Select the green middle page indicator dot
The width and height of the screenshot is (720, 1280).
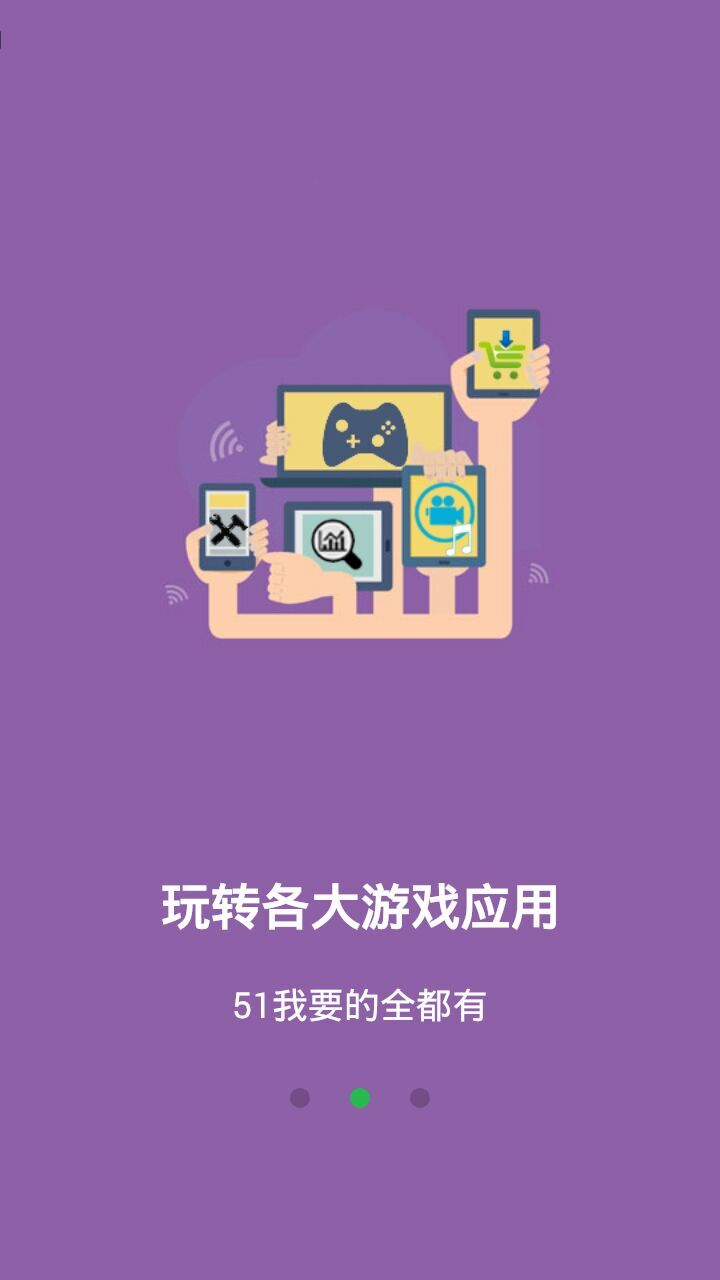point(360,1098)
